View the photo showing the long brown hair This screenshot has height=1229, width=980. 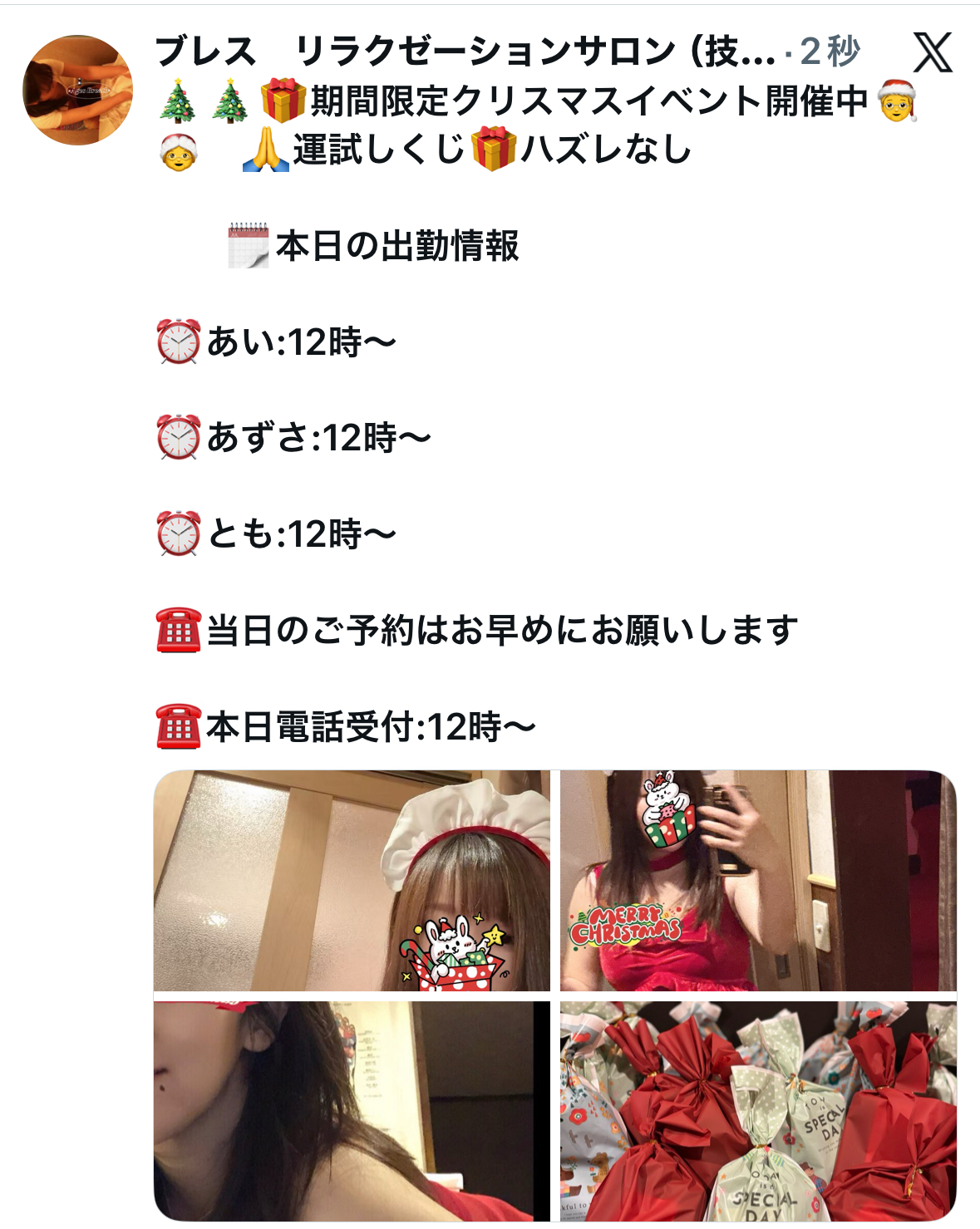point(352,1110)
